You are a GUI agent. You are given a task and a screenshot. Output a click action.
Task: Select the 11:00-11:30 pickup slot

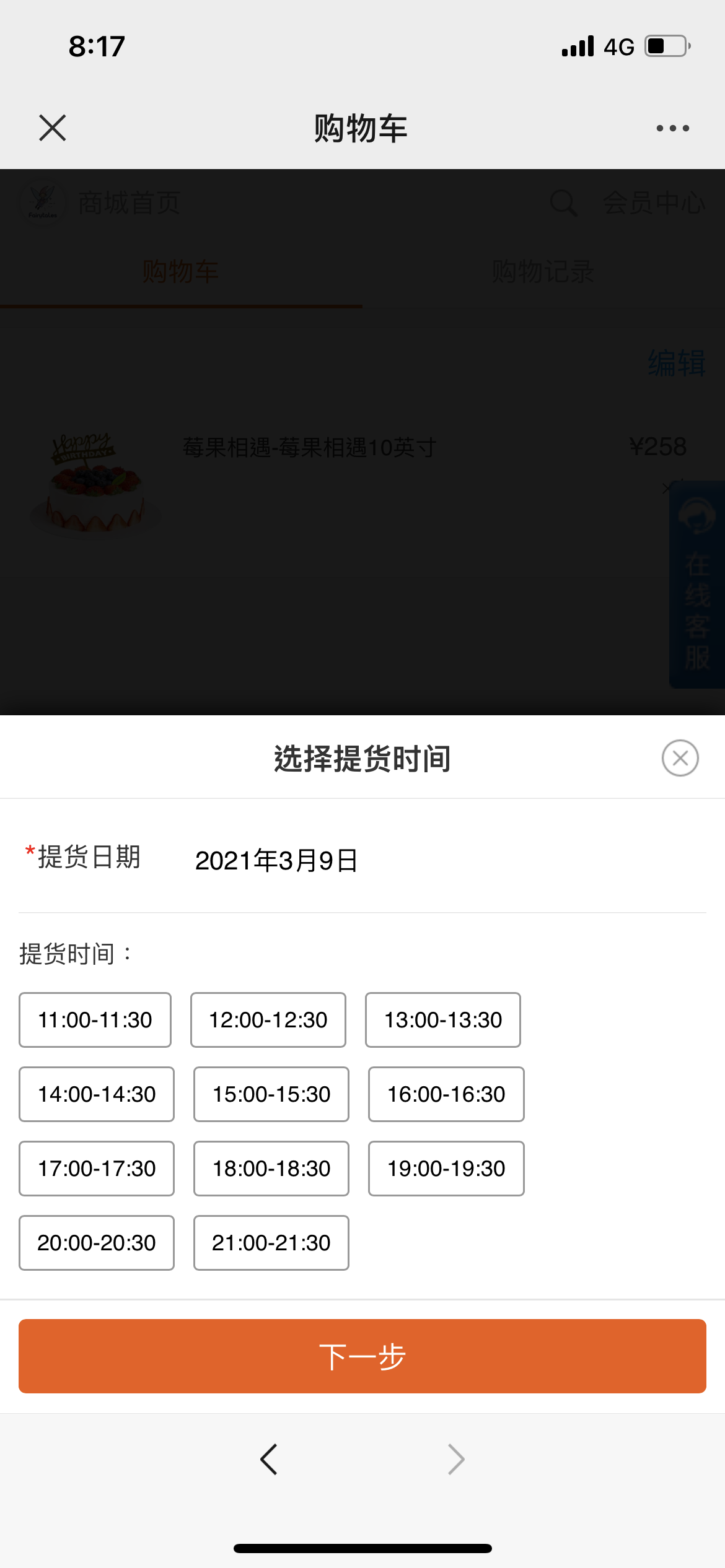(95, 1020)
